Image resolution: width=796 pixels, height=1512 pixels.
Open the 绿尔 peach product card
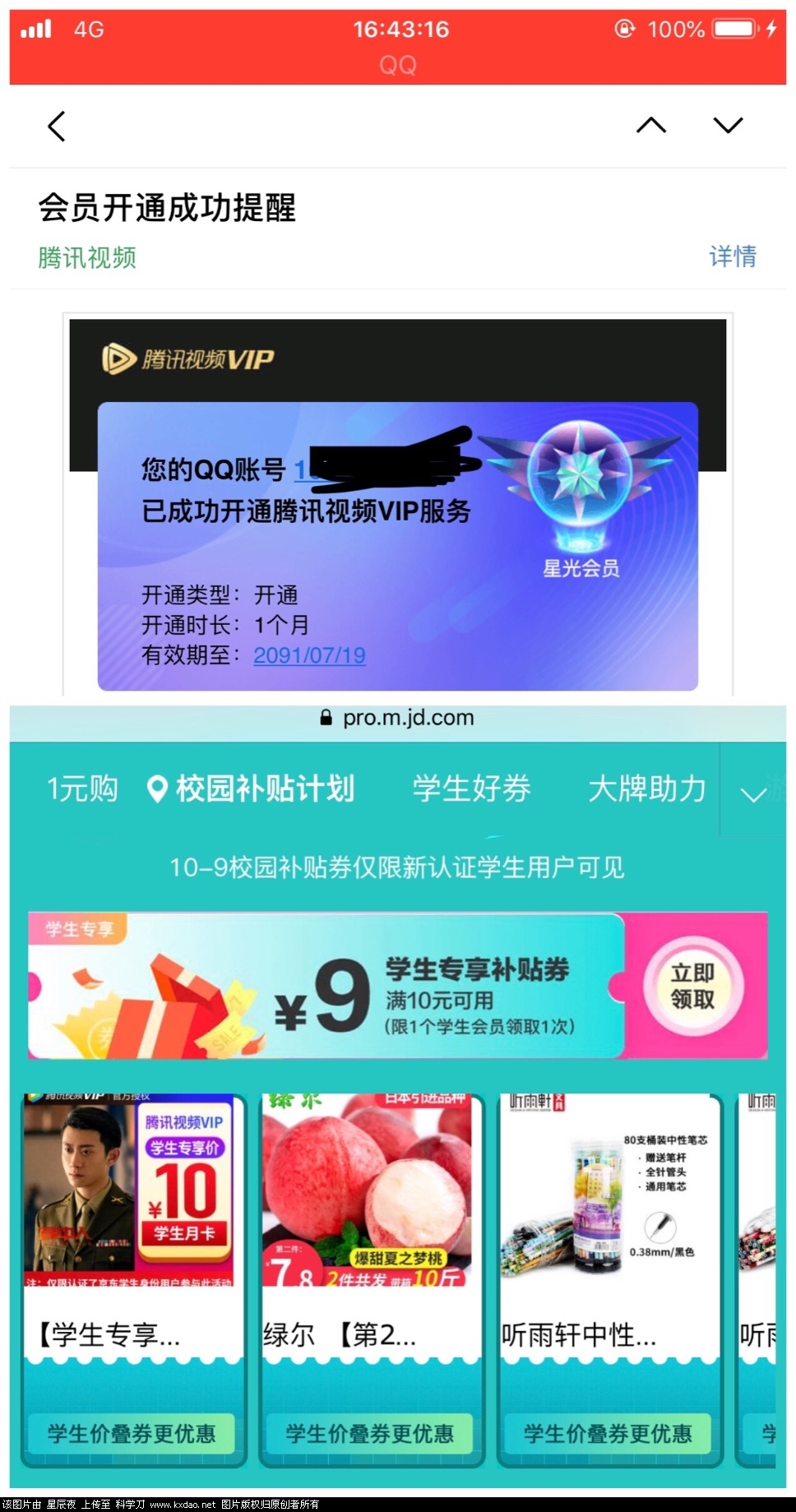pyautogui.click(x=369, y=1225)
